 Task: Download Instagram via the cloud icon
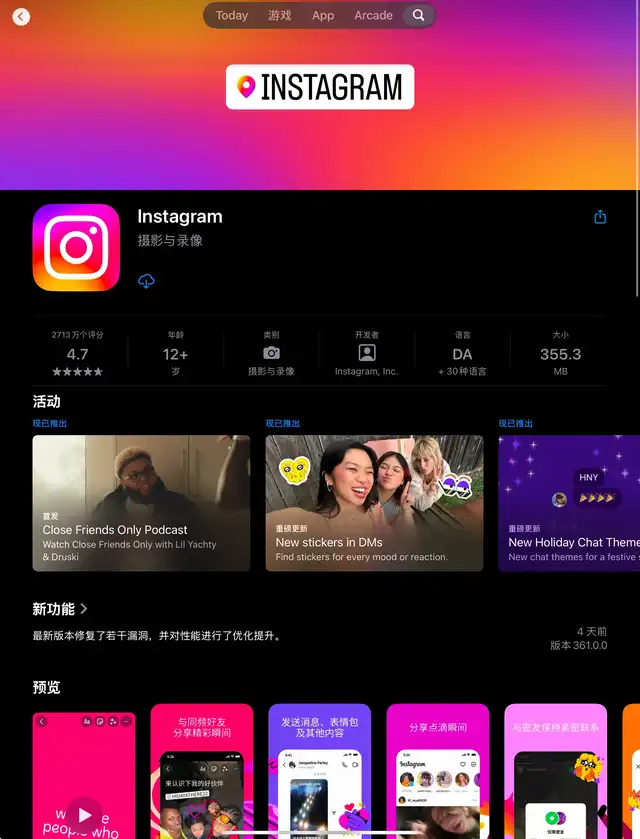click(x=146, y=281)
